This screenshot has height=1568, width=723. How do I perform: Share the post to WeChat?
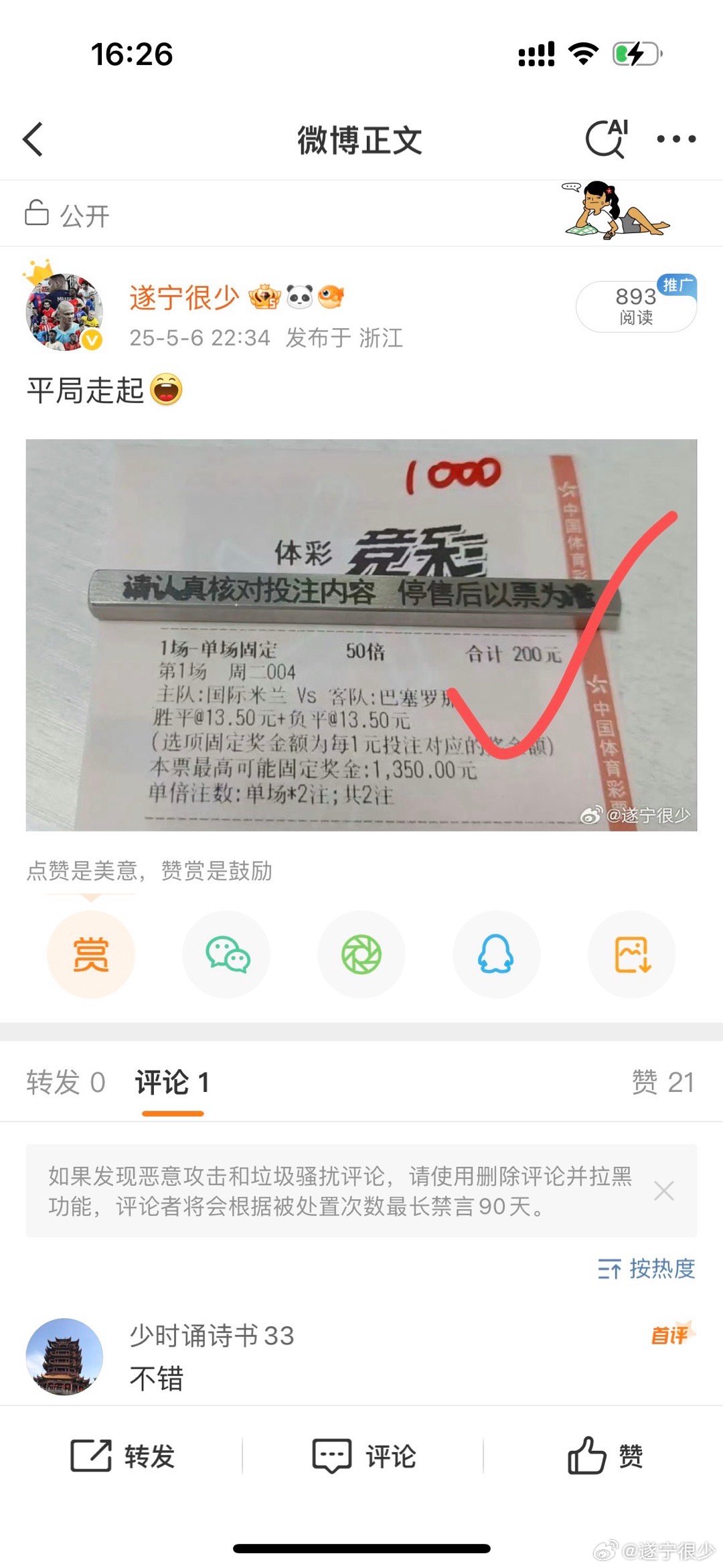(x=226, y=954)
